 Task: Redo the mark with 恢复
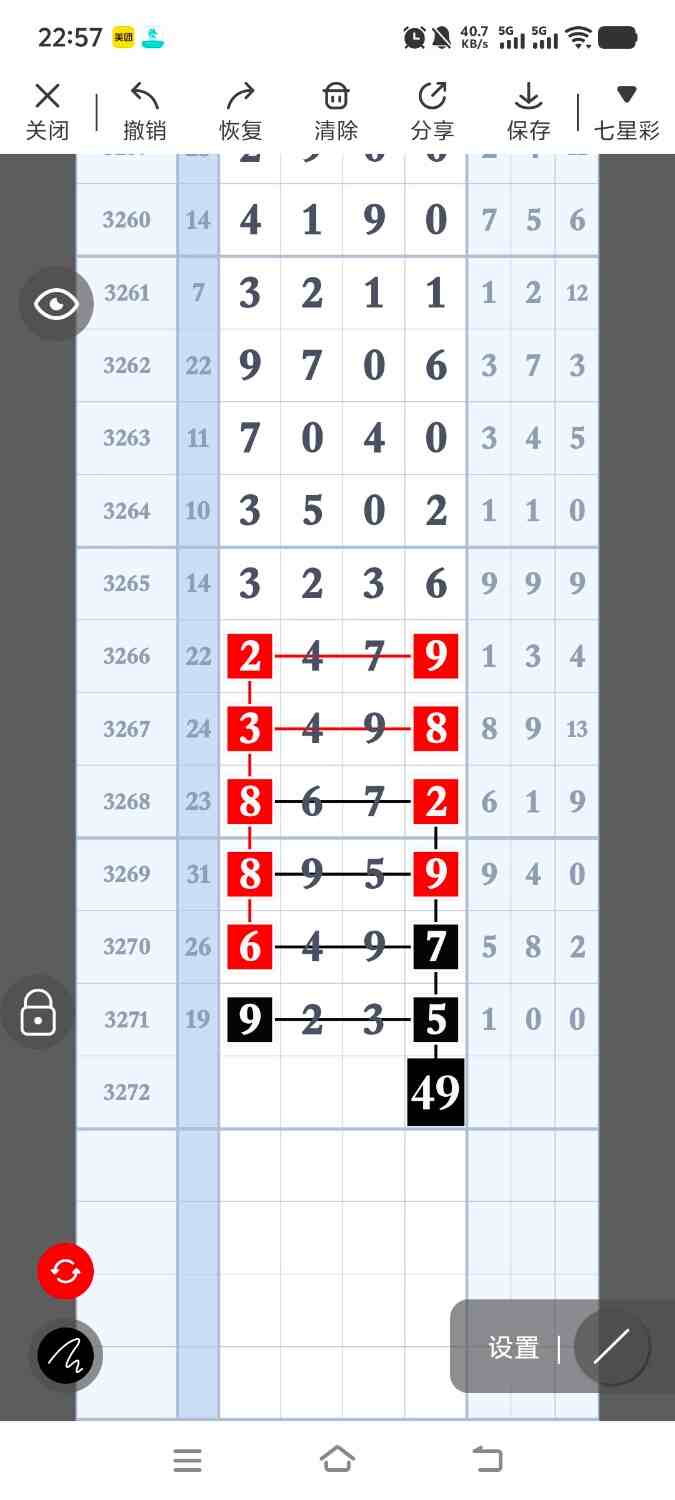[x=240, y=111]
